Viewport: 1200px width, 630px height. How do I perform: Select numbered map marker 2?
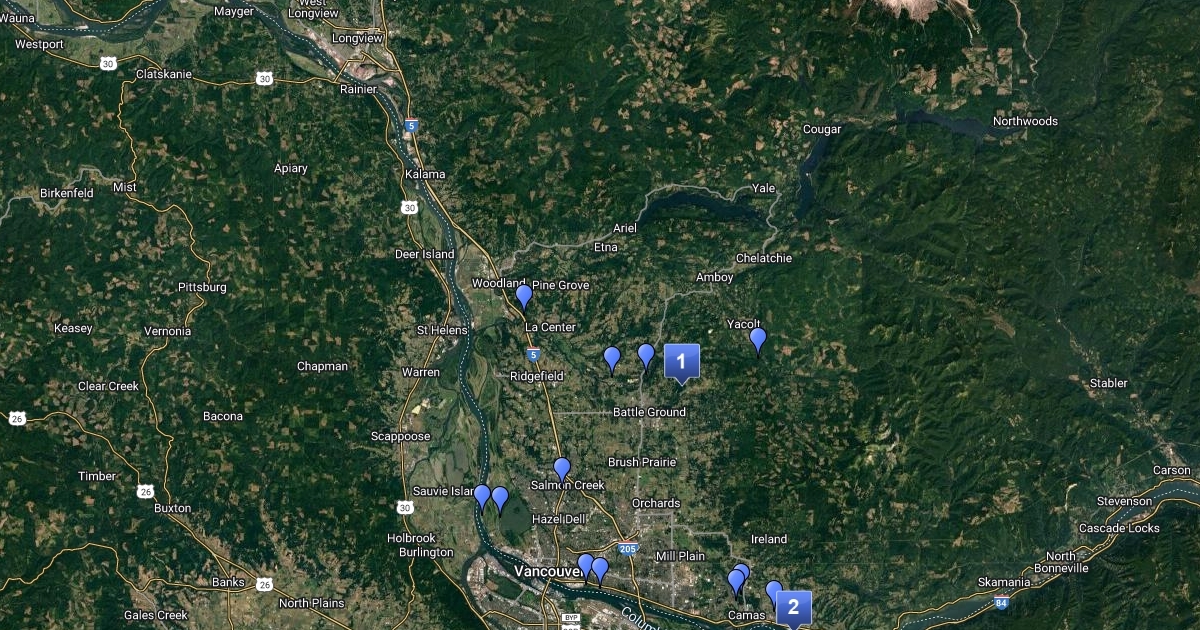click(x=793, y=606)
